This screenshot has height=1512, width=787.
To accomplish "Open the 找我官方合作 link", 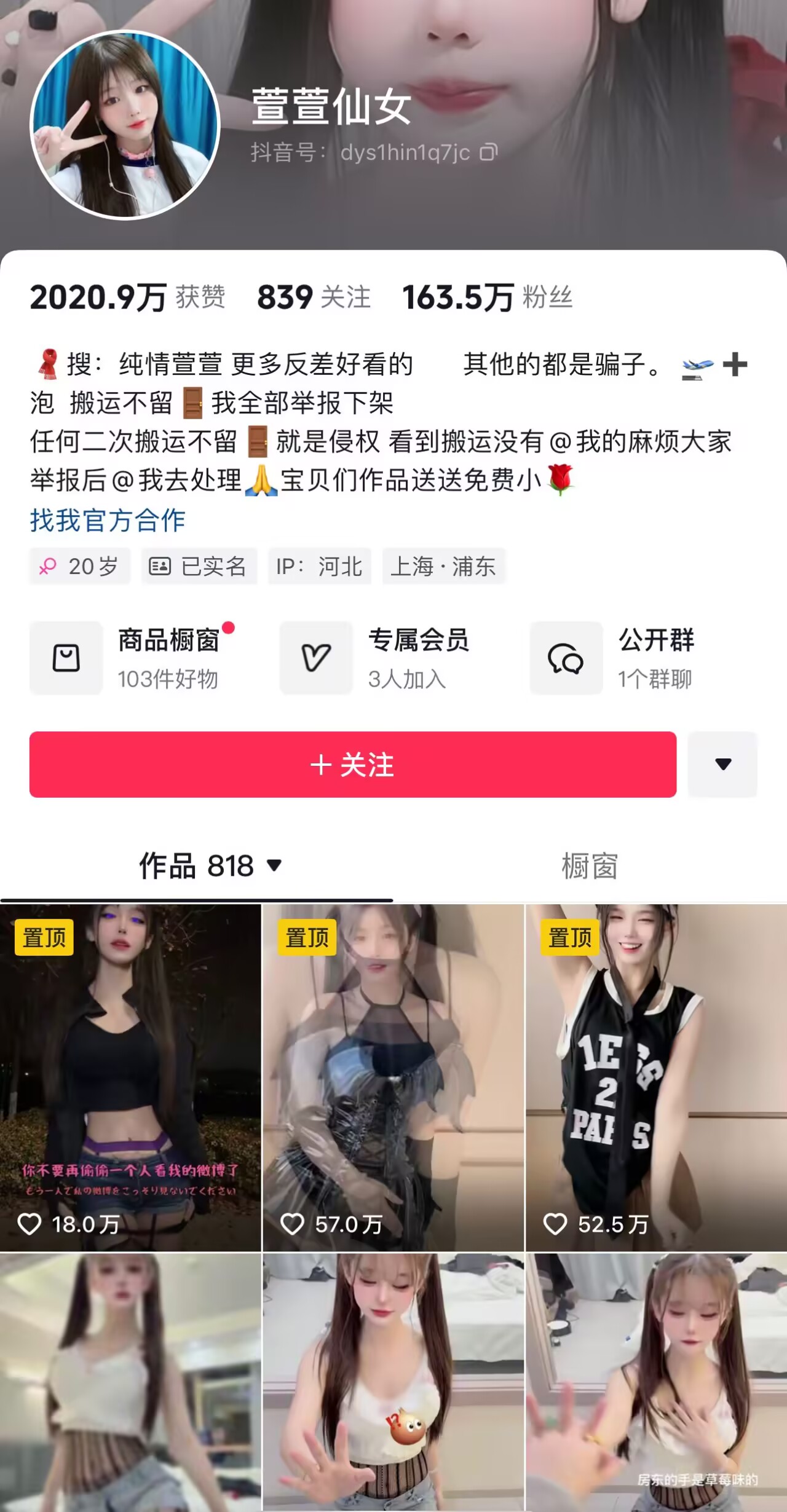I will pos(108,520).
